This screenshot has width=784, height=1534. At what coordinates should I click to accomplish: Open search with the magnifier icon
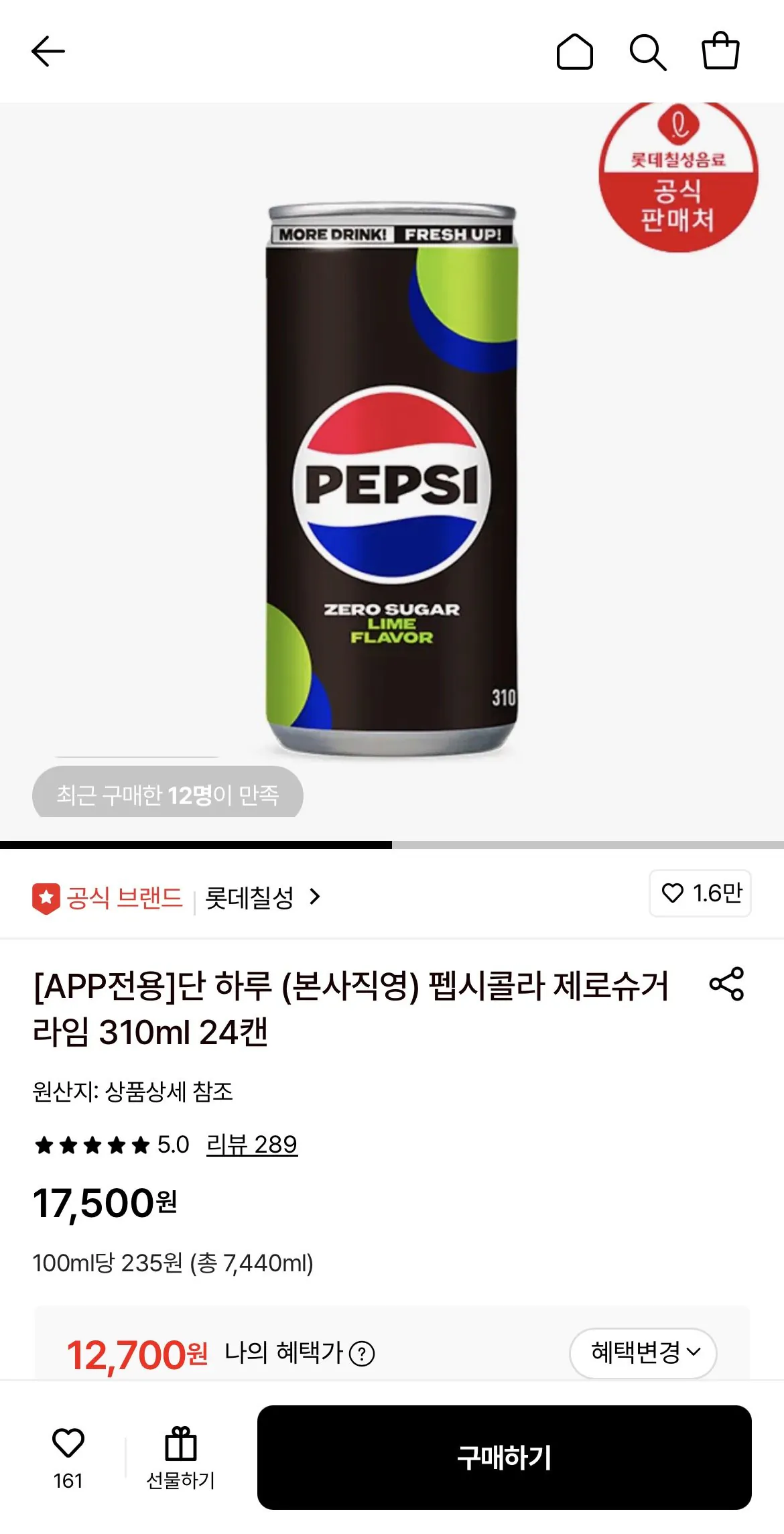pos(648,51)
